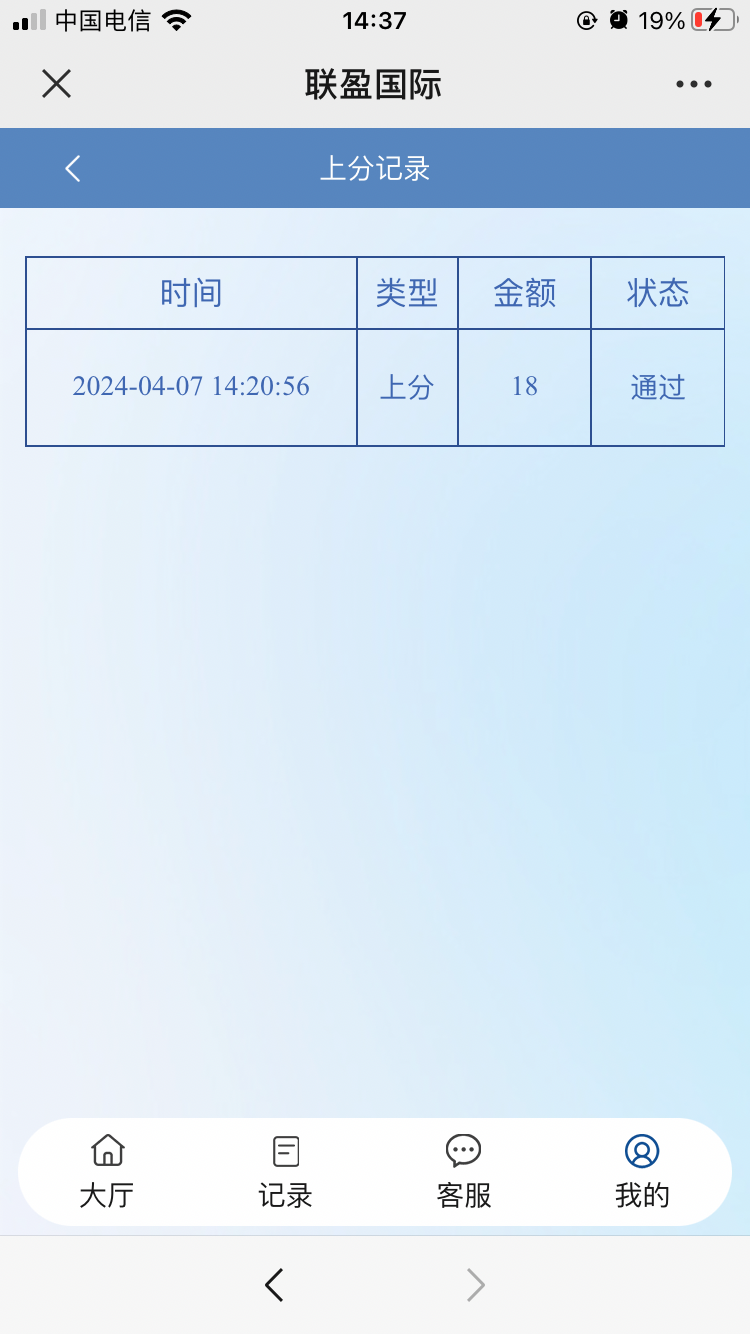Select the 我的 tab

click(642, 1172)
